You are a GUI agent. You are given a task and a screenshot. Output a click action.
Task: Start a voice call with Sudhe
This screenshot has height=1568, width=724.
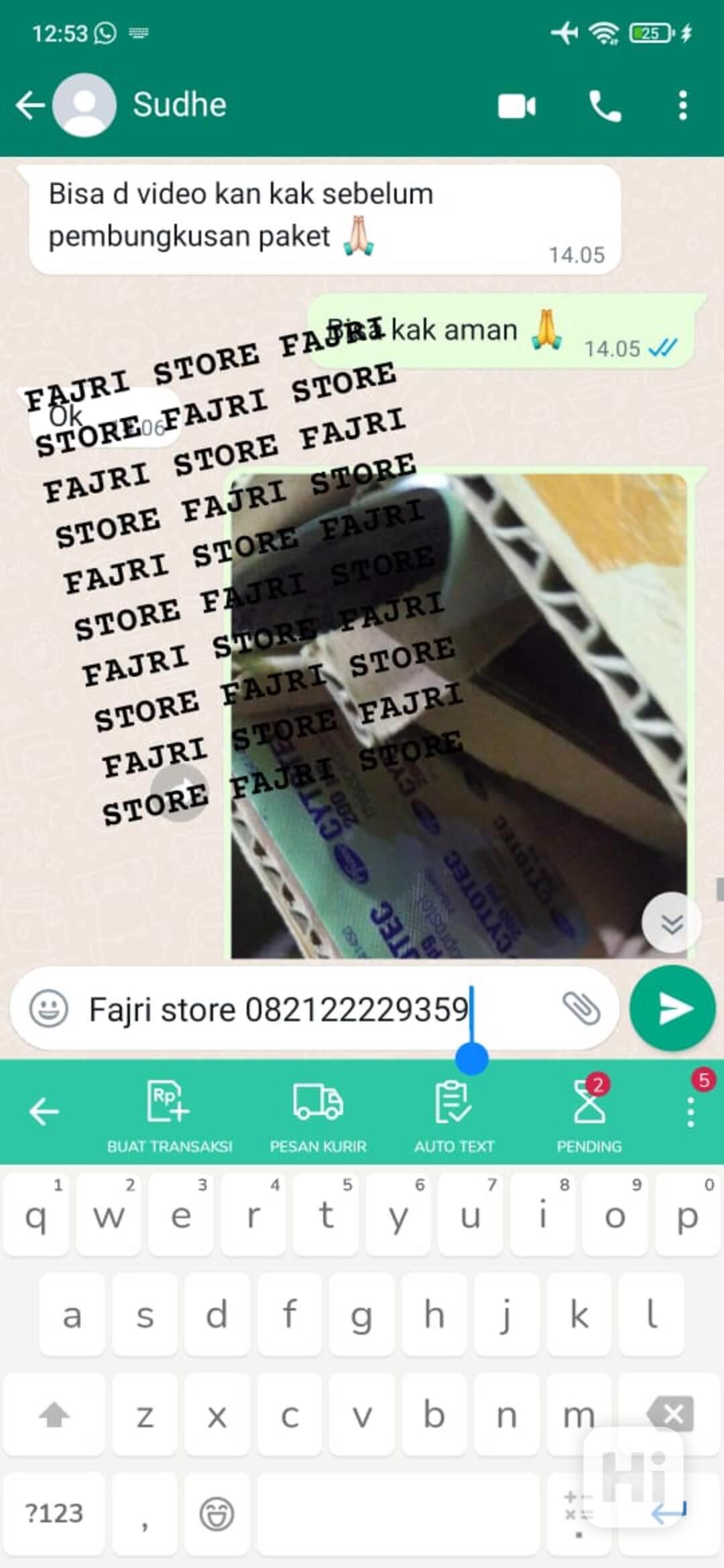(x=605, y=106)
